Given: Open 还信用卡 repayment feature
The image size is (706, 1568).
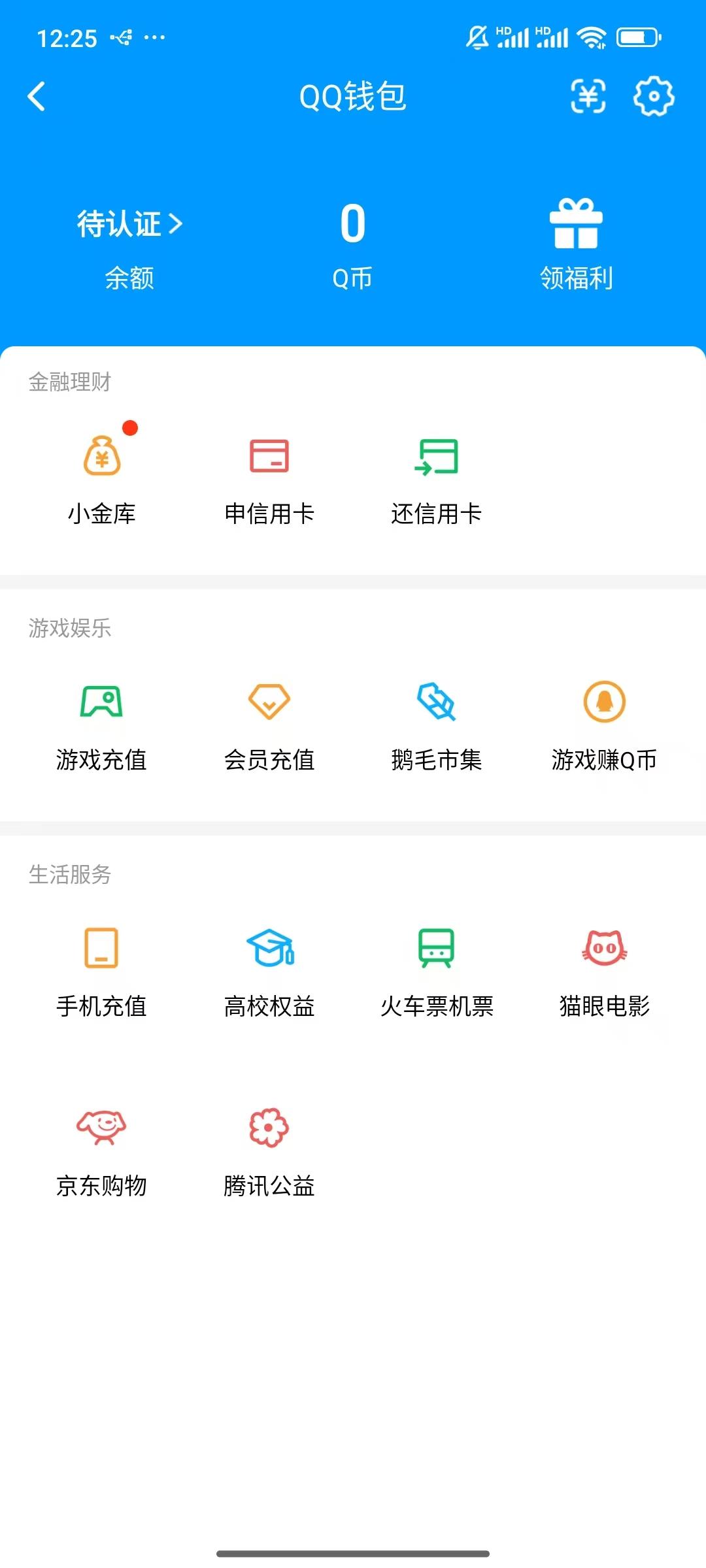Looking at the screenshot, I should point(436,457).
